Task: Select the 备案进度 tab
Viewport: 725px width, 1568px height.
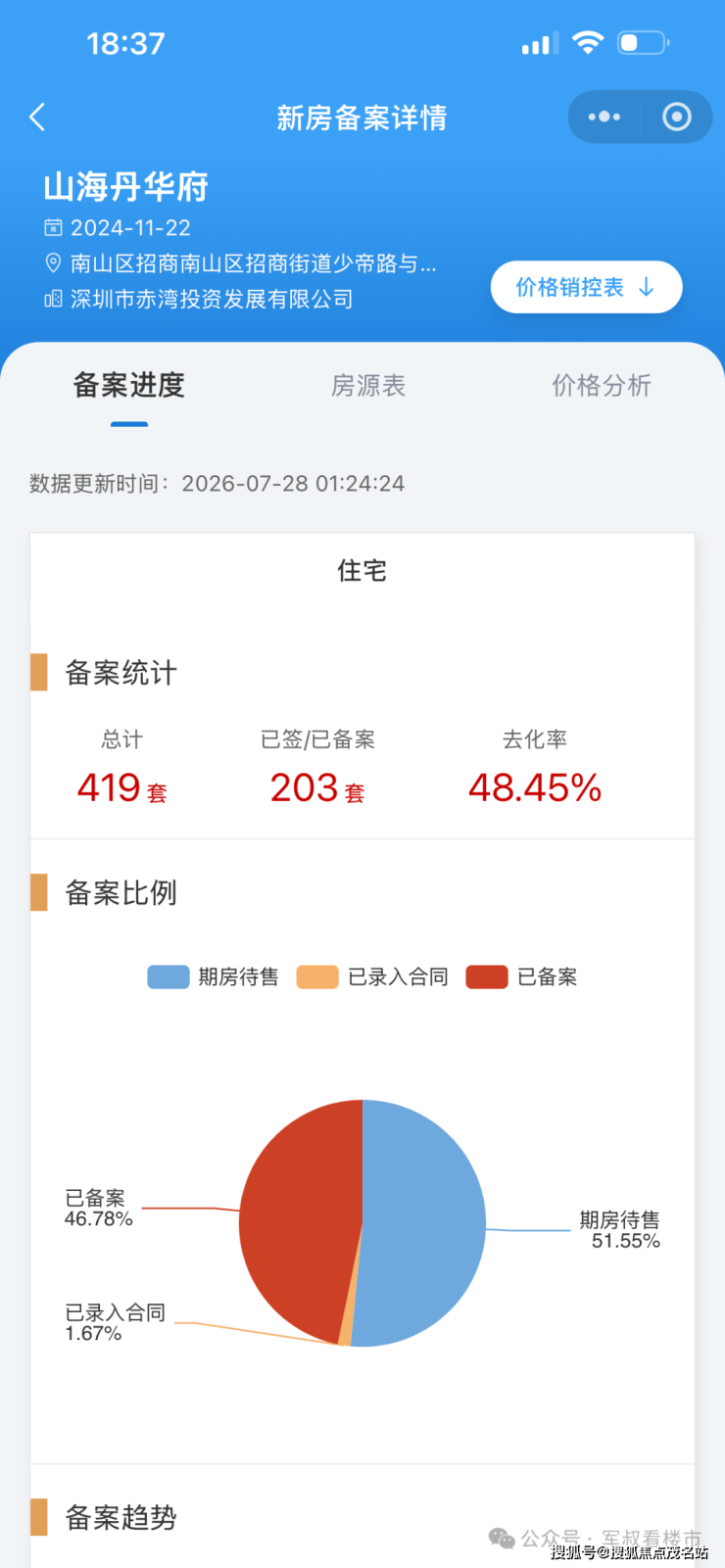Action: [x=129, y=386]
